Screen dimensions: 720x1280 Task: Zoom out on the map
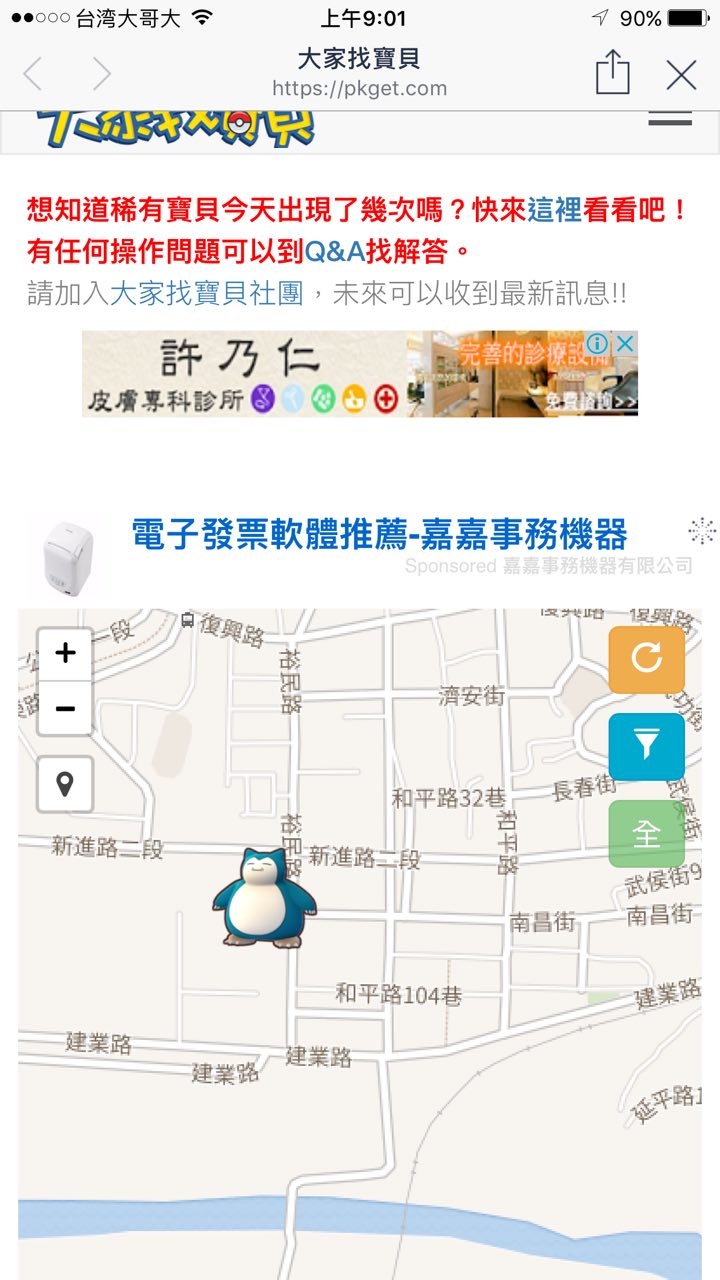[65, 709]
